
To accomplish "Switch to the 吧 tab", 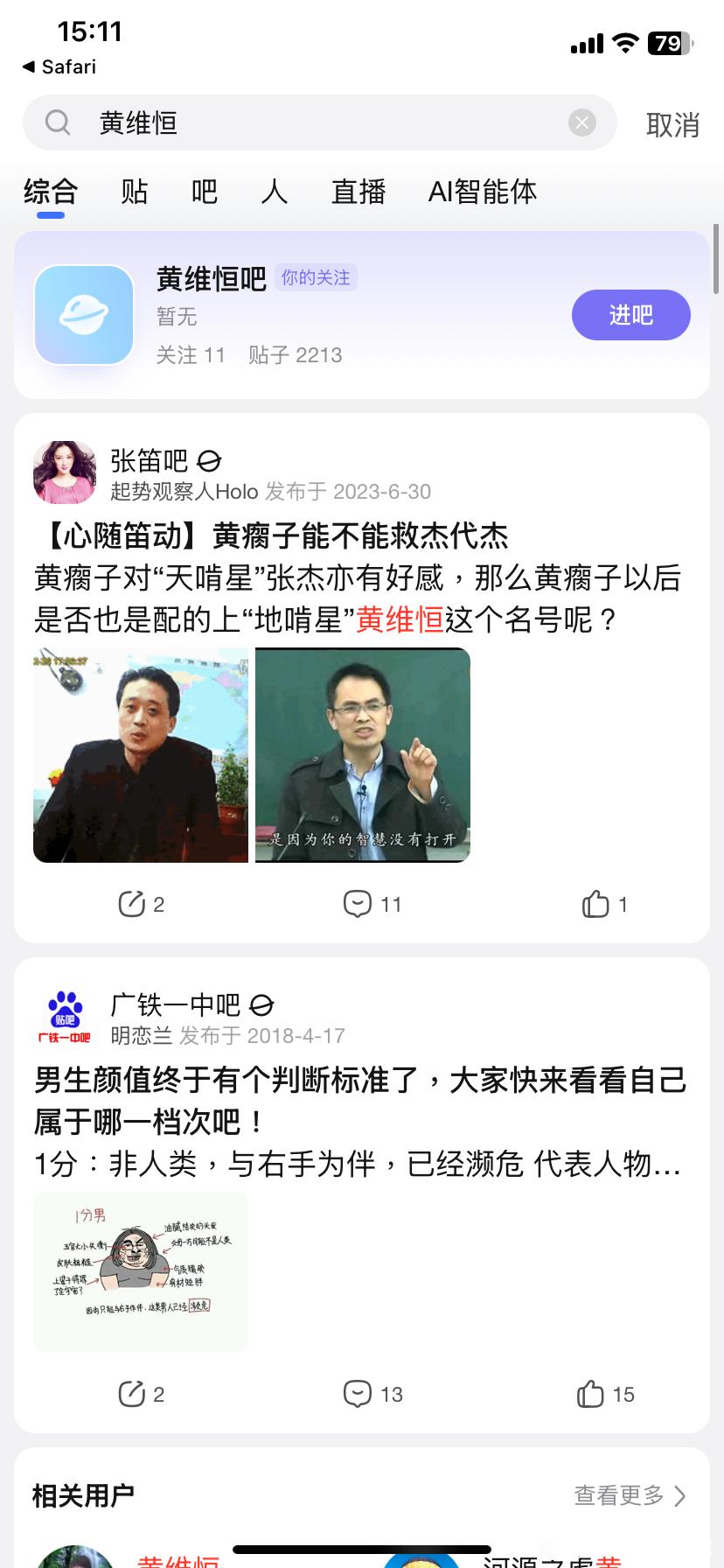I will point(204,192).
